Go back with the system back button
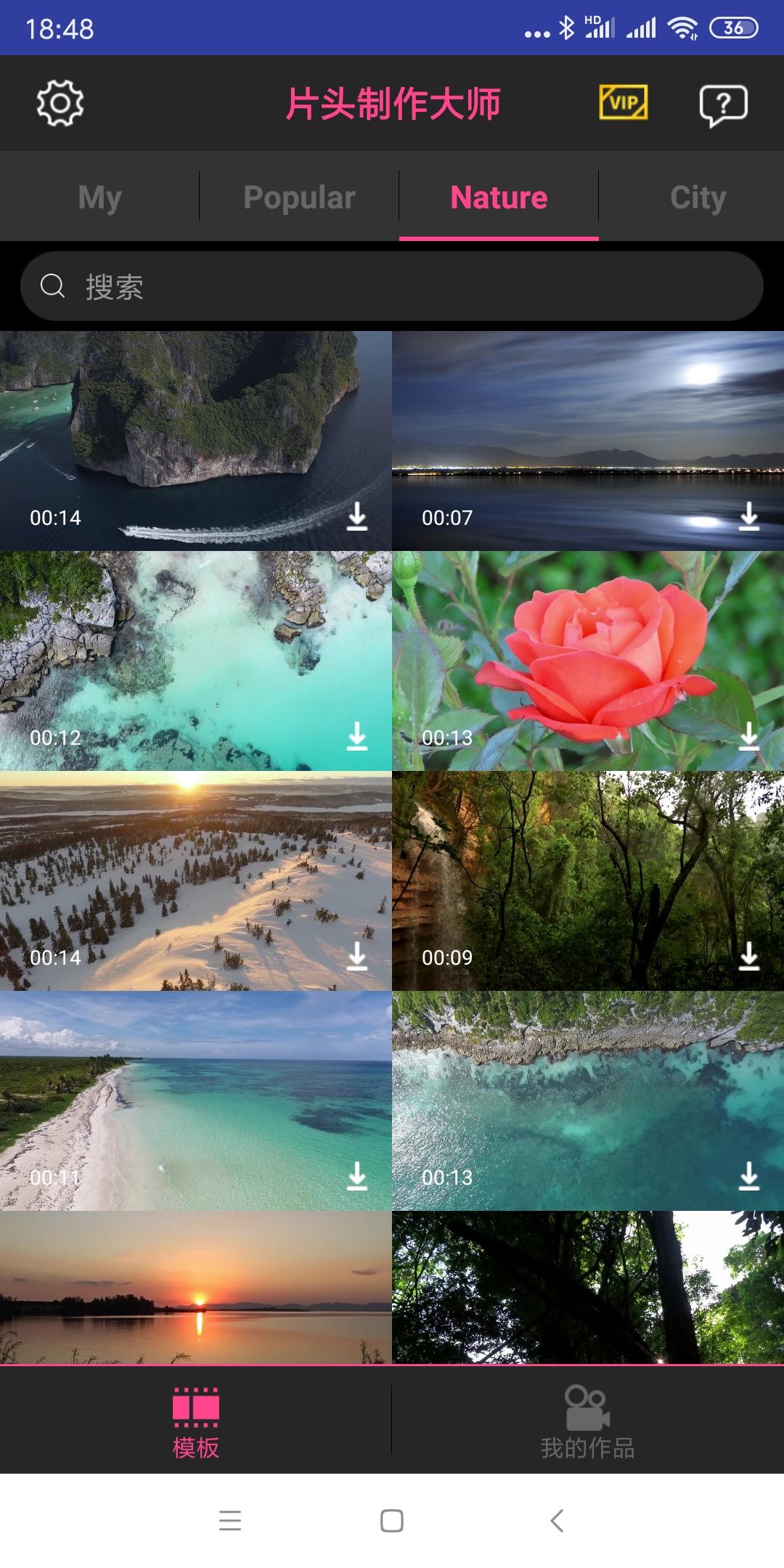The image size is (784, 1568). click(557, 1520)
